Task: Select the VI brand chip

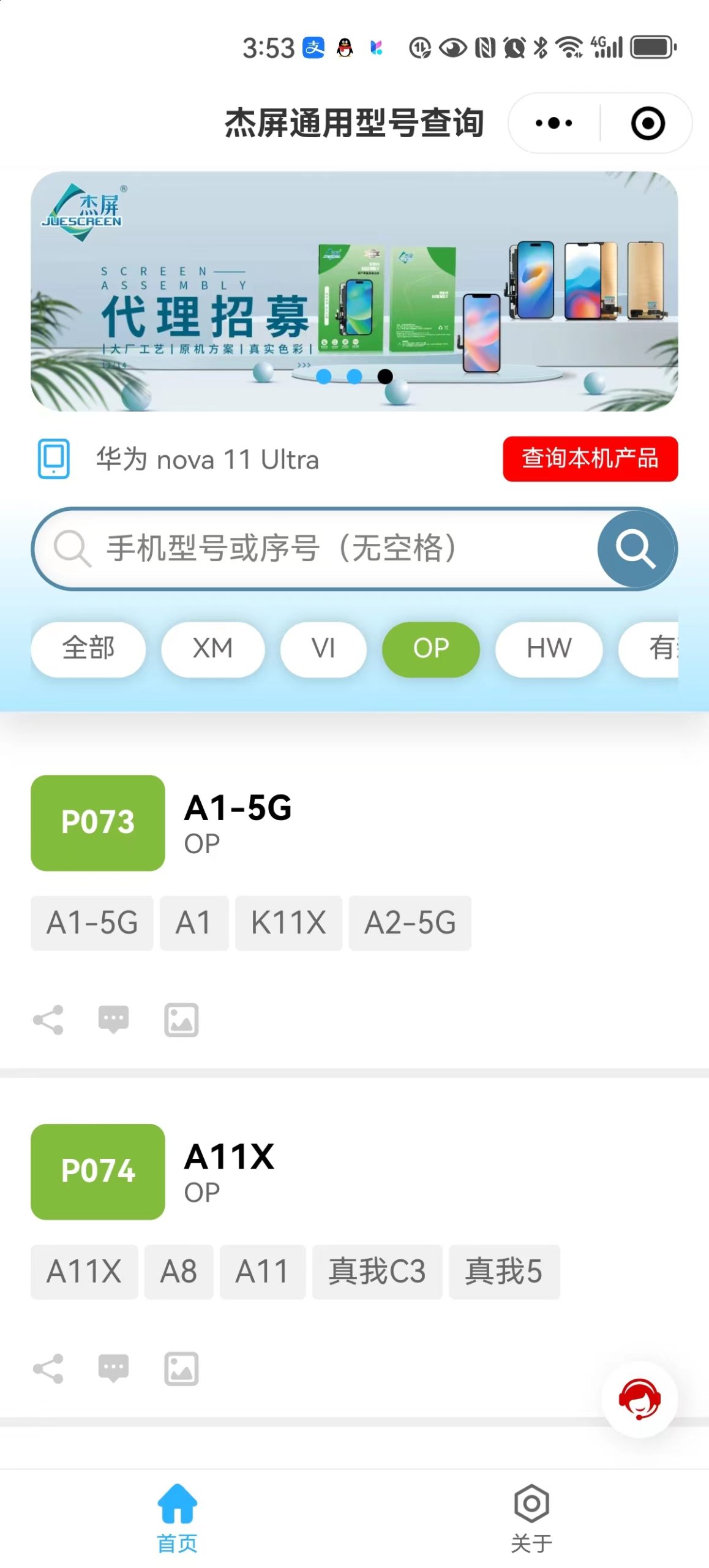Action: click(323, 649)
